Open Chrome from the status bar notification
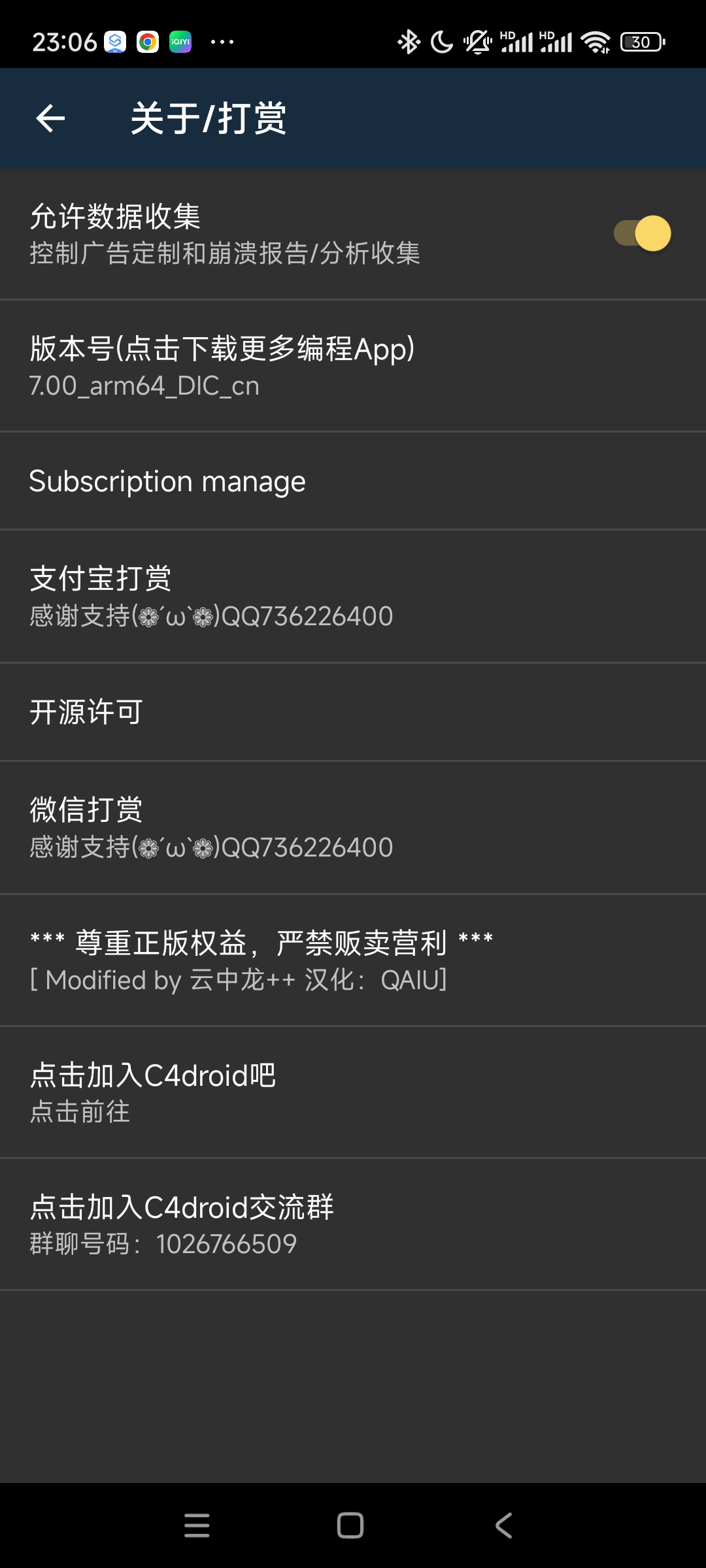Image resolution: width=706 pixels, height=1568 pixels. [x=149, y=42]
